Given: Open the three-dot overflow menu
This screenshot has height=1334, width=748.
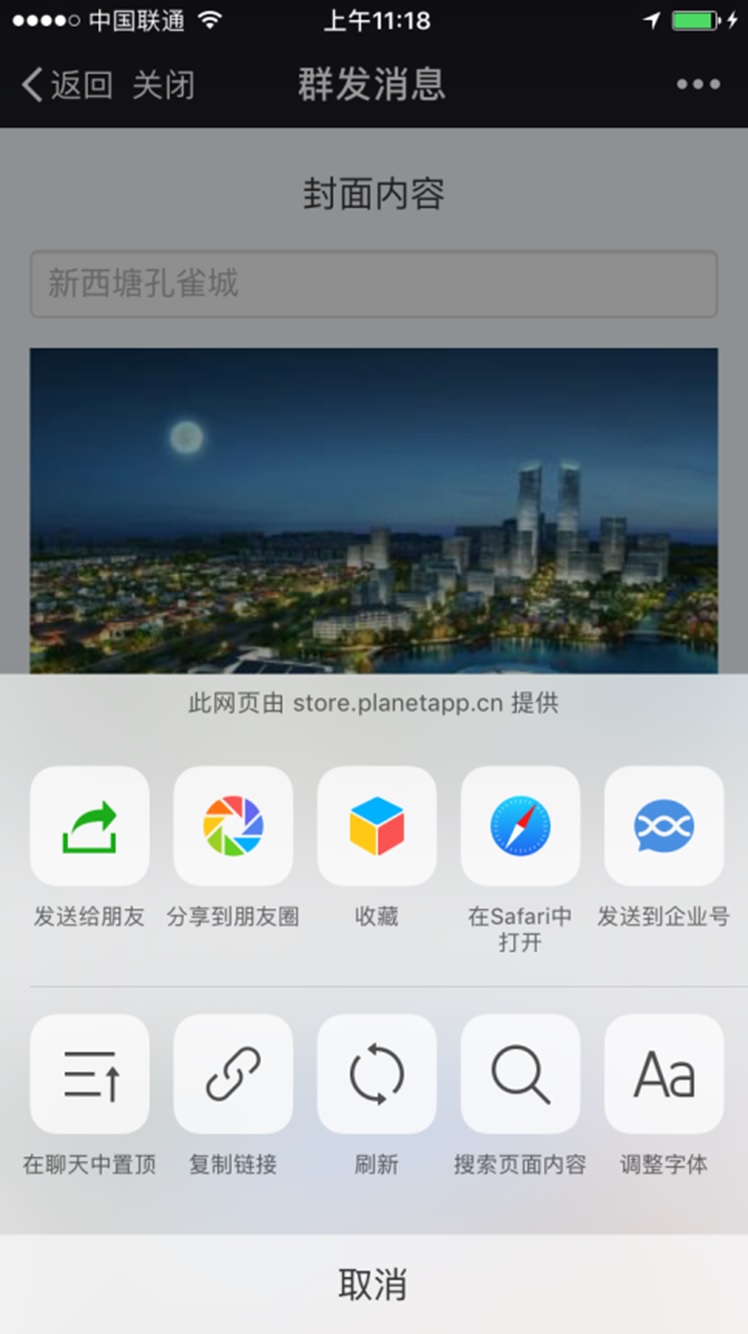Looking at the screenshot, I should (x=698, y=85).
